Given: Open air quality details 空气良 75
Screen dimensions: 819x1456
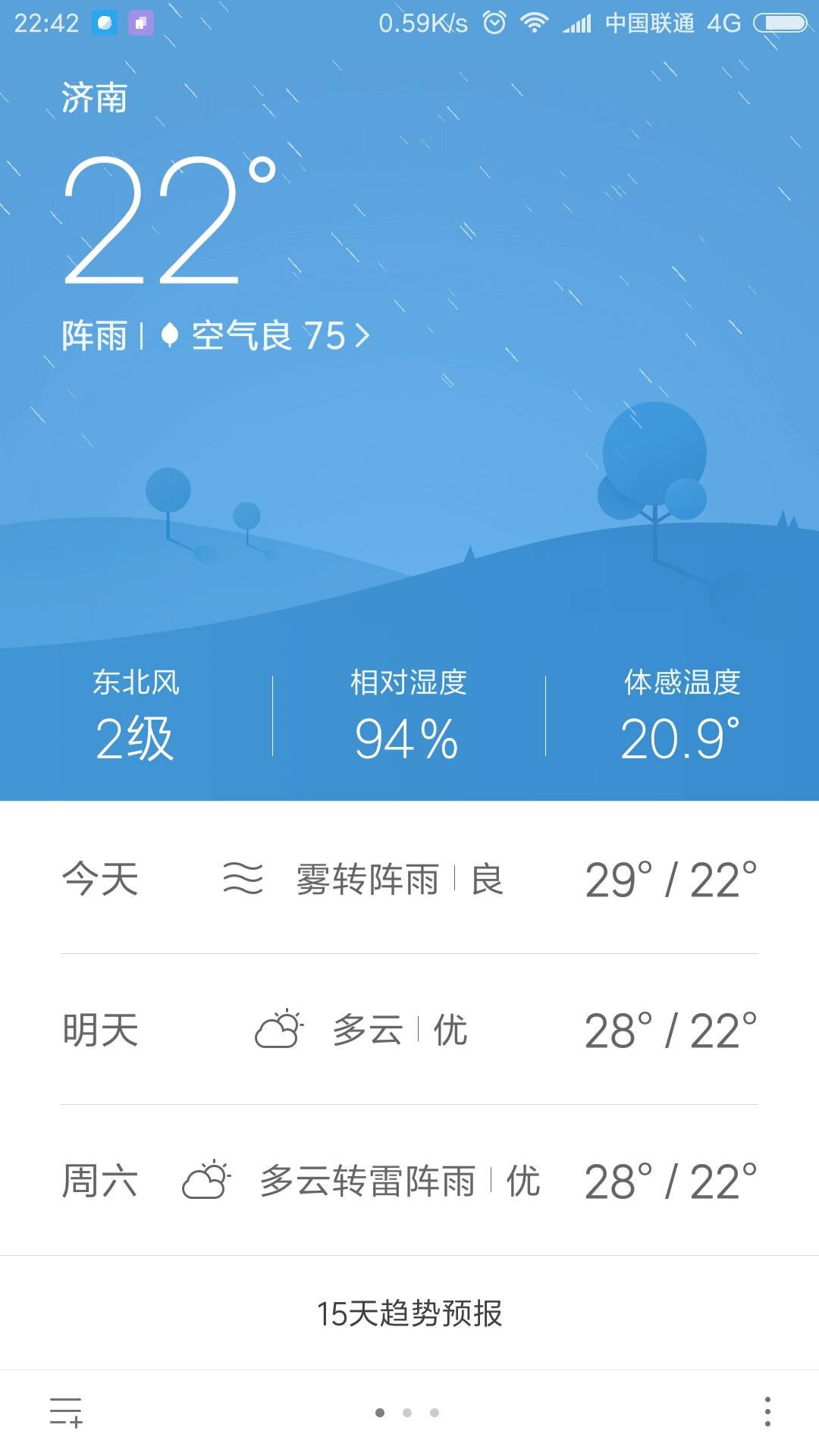Looking at the screenshot, I should [x=267, y=335].
